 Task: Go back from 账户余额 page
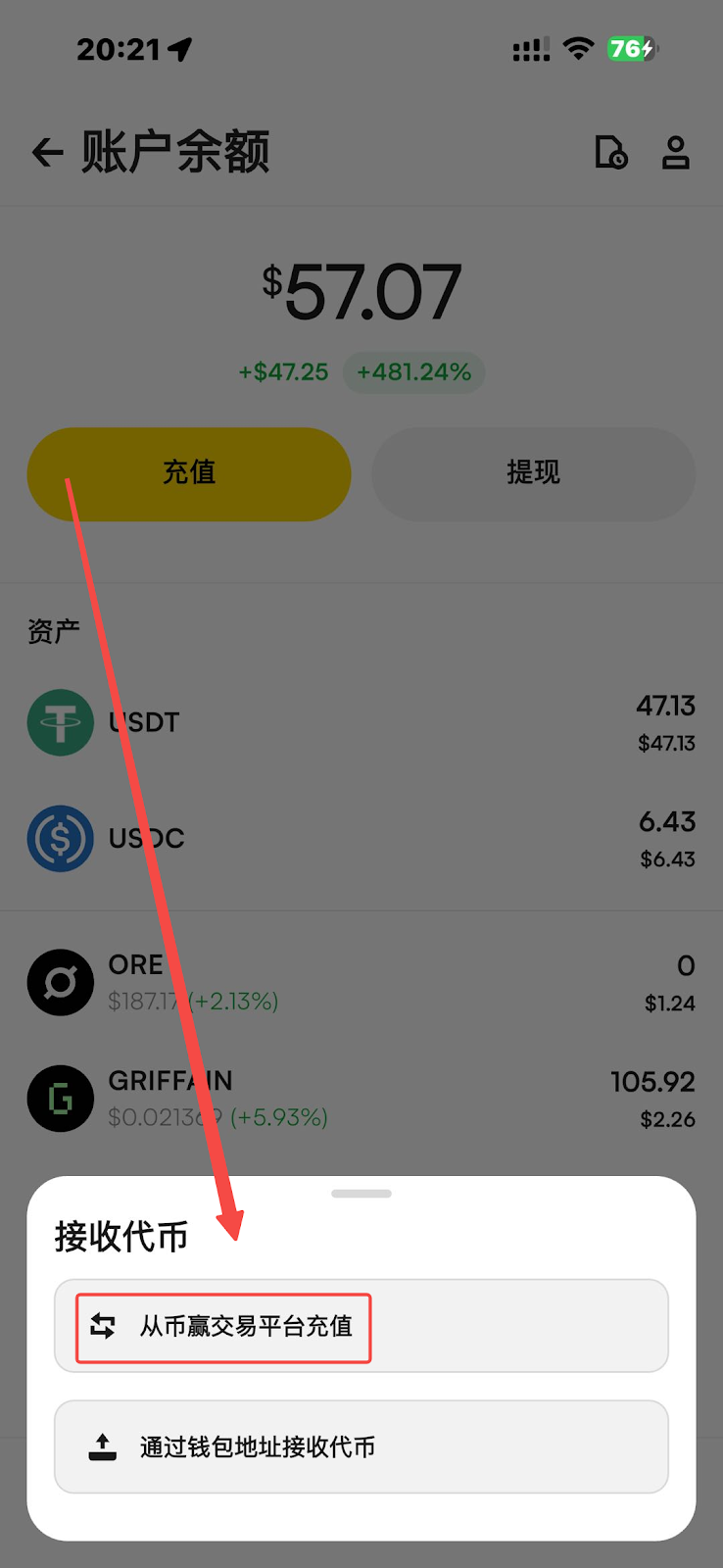click(x=47, y=152)
